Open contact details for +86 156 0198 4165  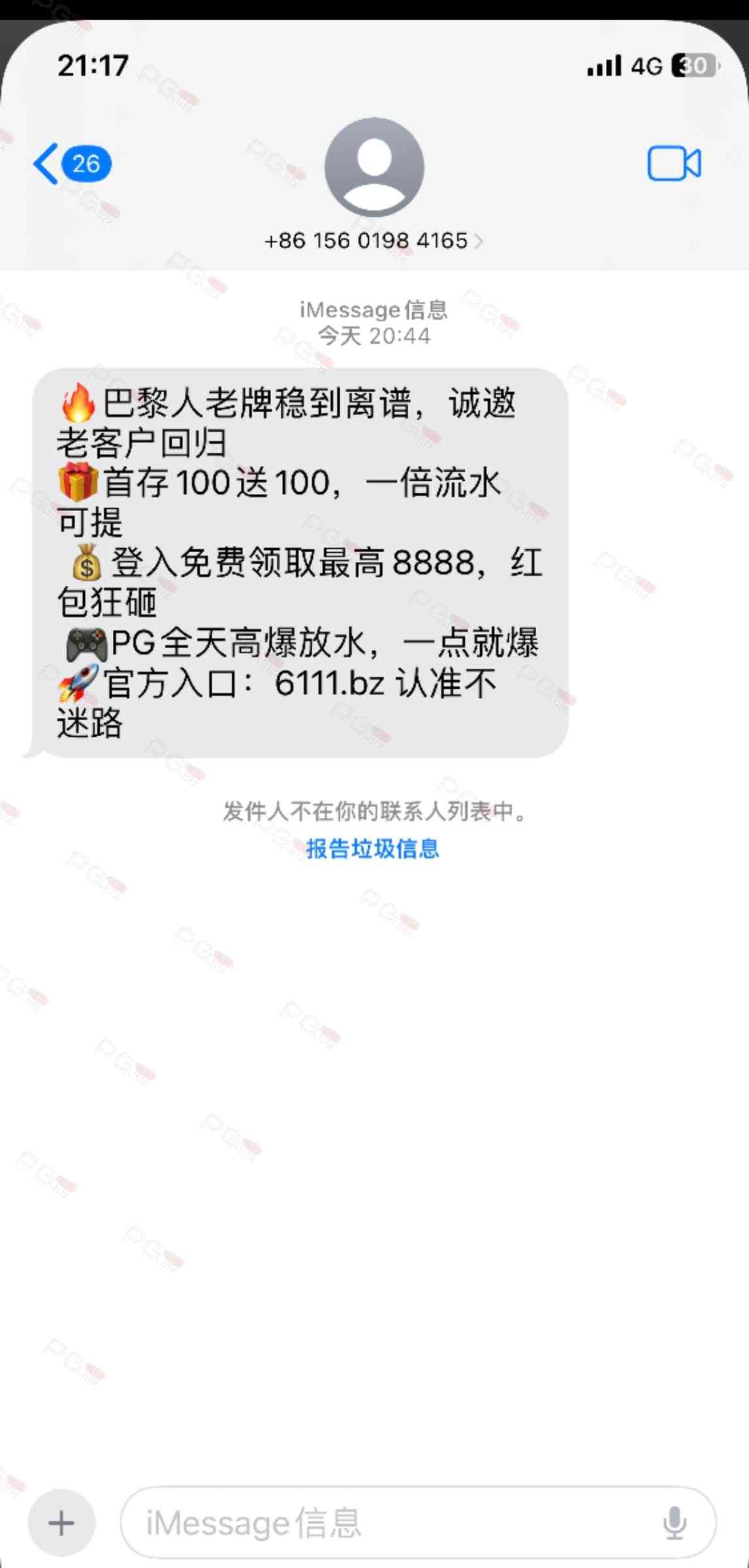pyautogui.click(x=373, y=241)
